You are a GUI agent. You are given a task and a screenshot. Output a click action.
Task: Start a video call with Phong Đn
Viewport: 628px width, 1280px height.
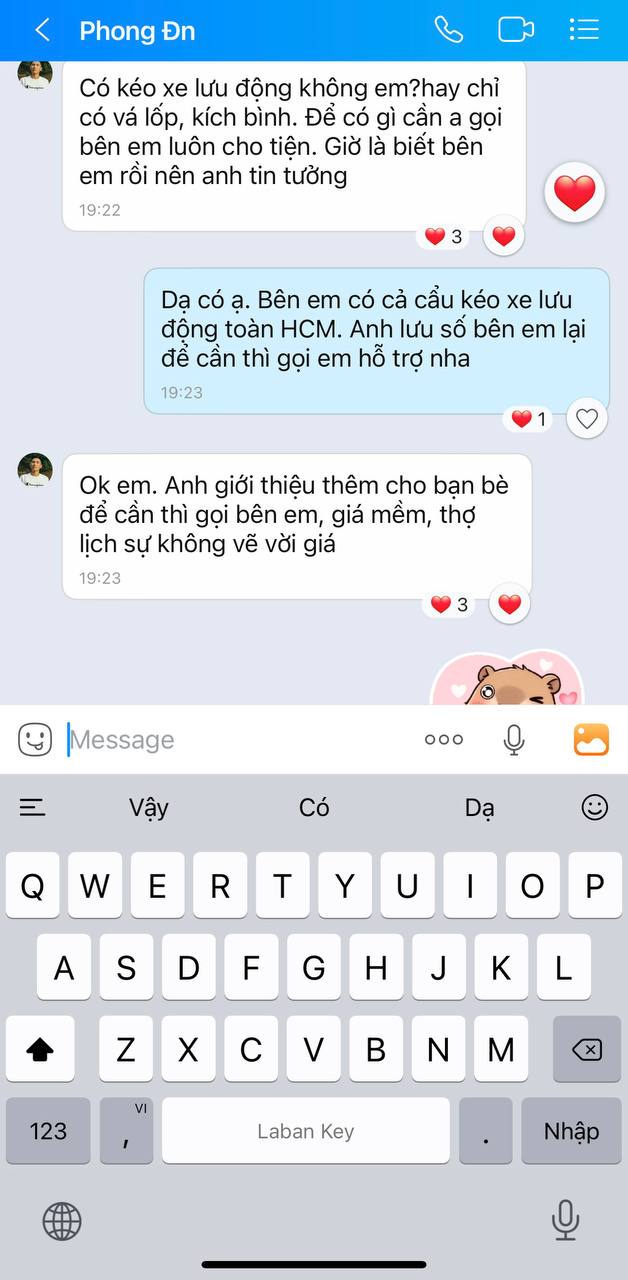(x=516, y=30)
